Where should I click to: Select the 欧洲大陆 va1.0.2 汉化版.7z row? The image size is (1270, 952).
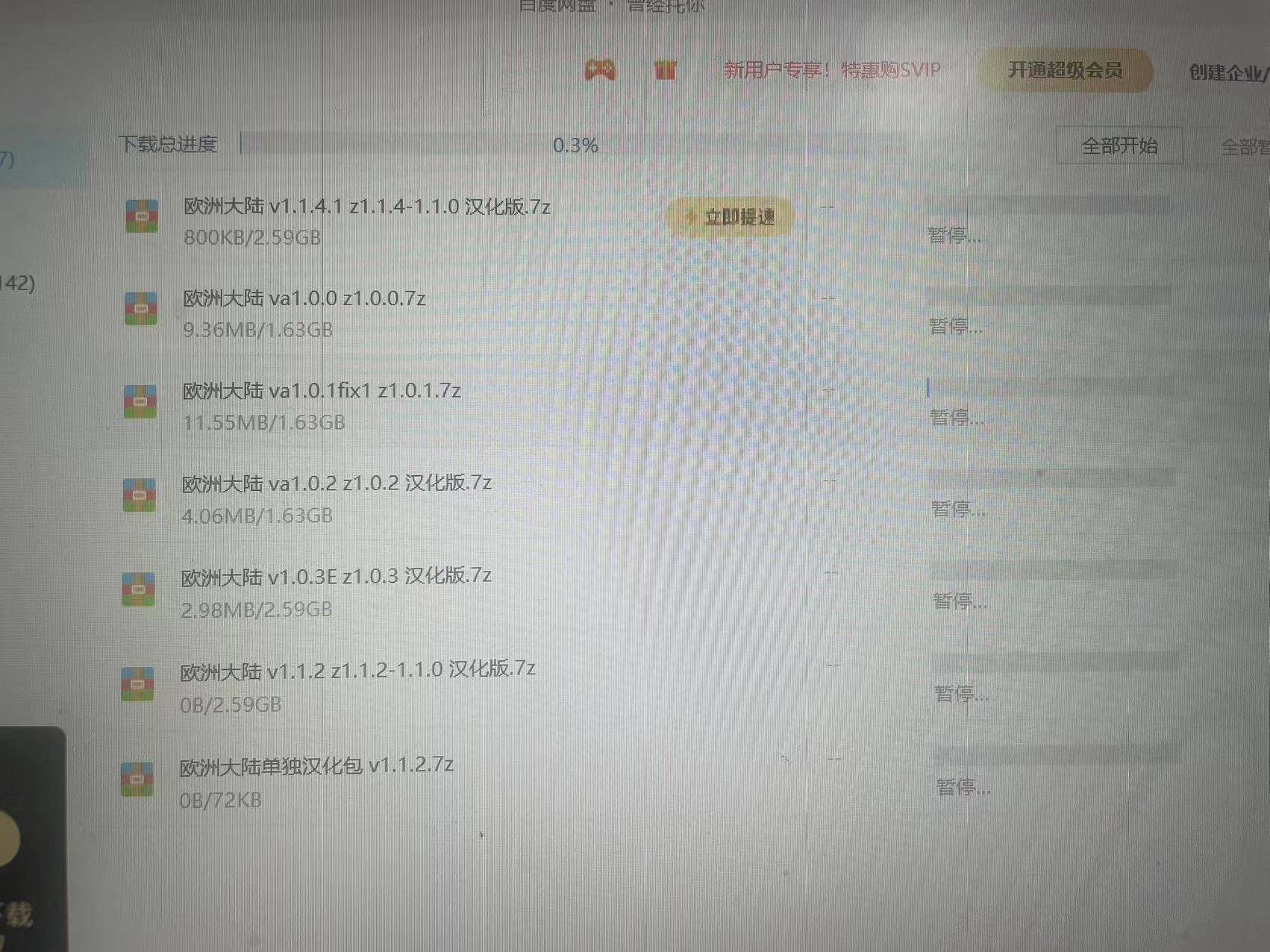point(337,483)
